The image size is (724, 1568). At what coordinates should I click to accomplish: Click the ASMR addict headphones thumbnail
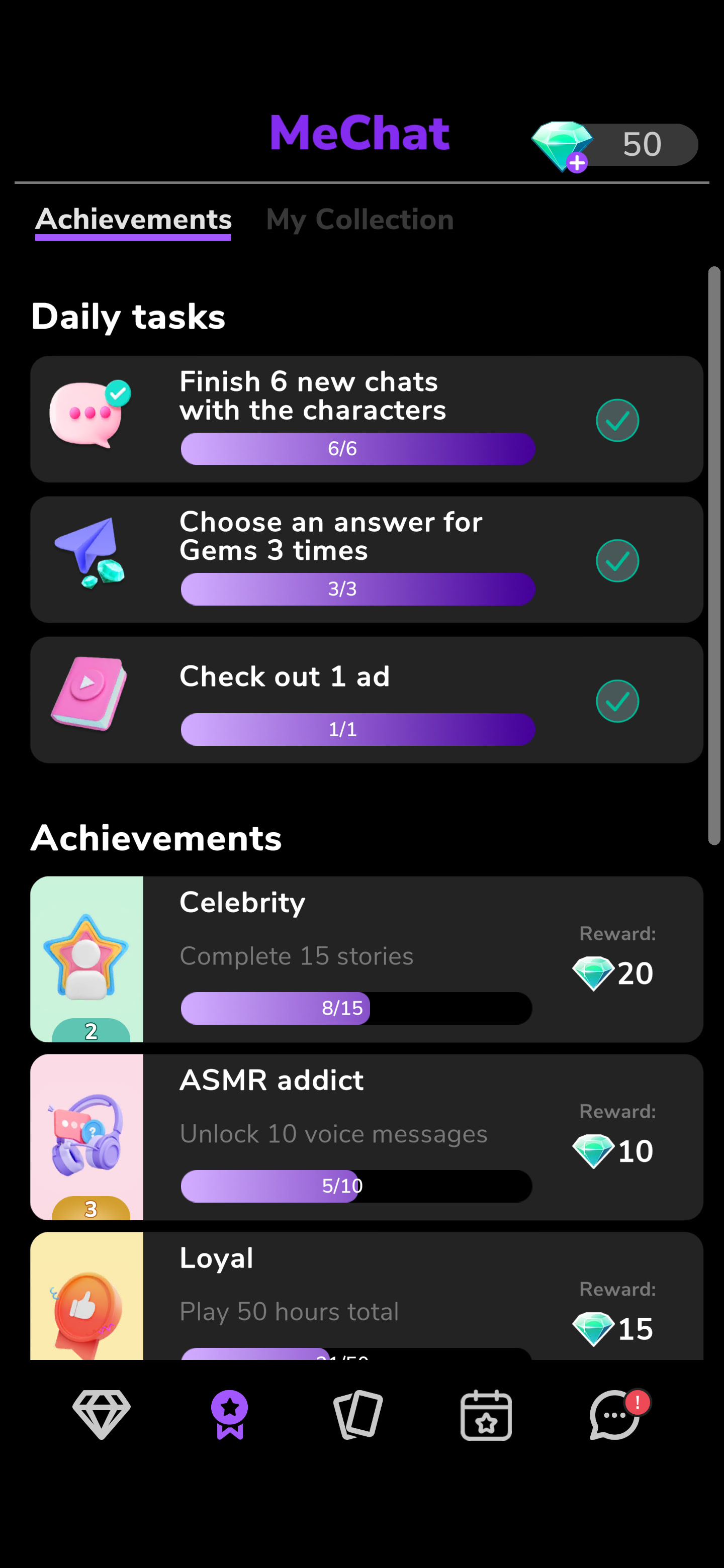click(87, 1136)
